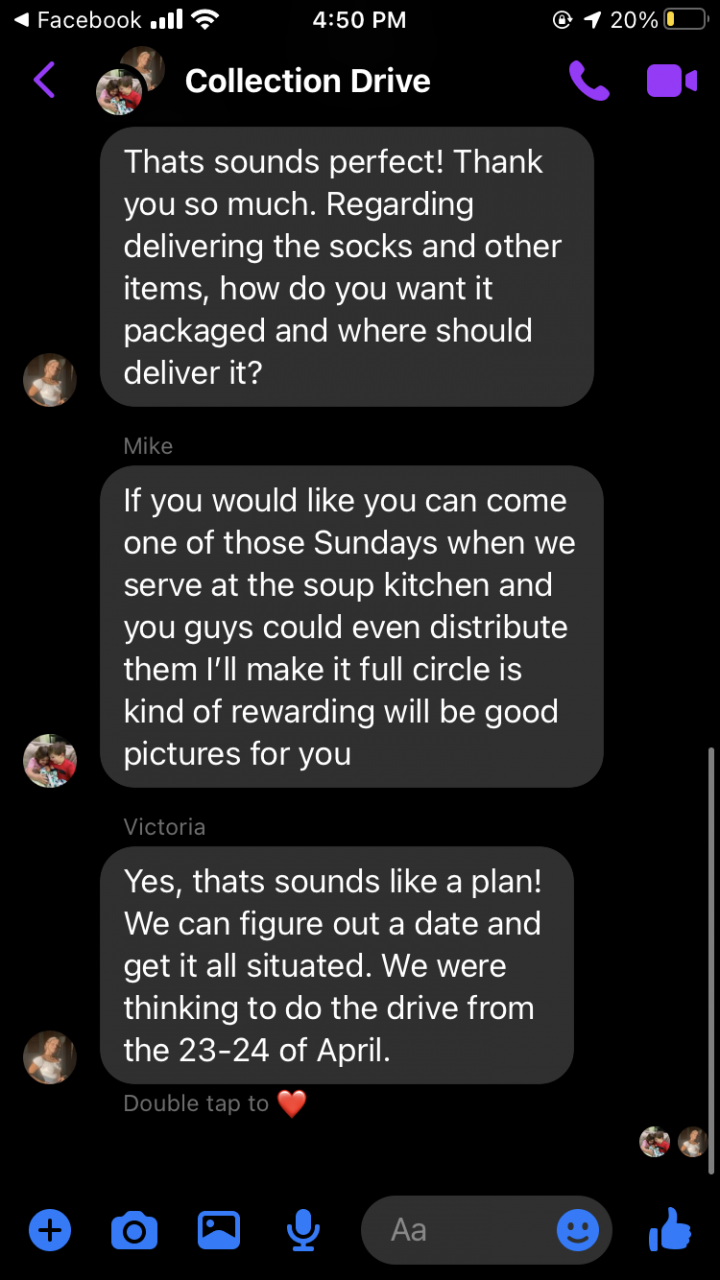
Task: Record a voice message with microphone
Action: tap(302, 1230)
